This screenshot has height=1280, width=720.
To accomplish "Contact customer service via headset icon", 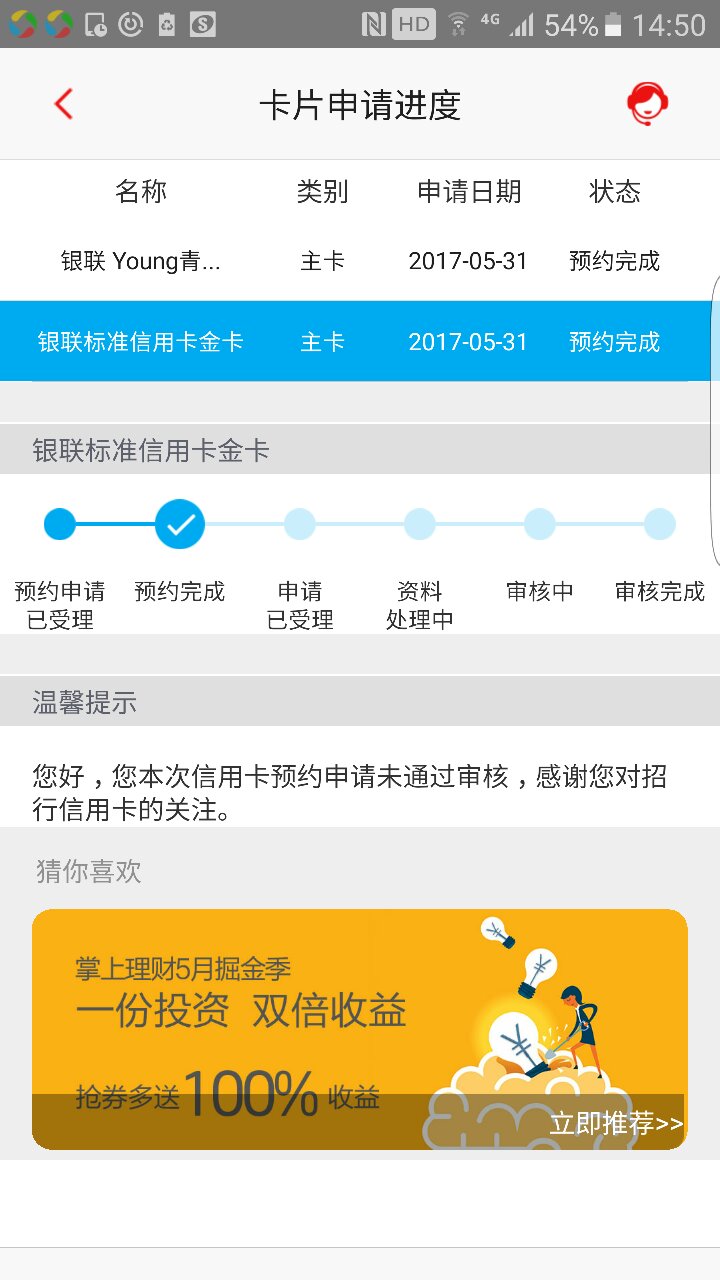I will click(647, 104).
